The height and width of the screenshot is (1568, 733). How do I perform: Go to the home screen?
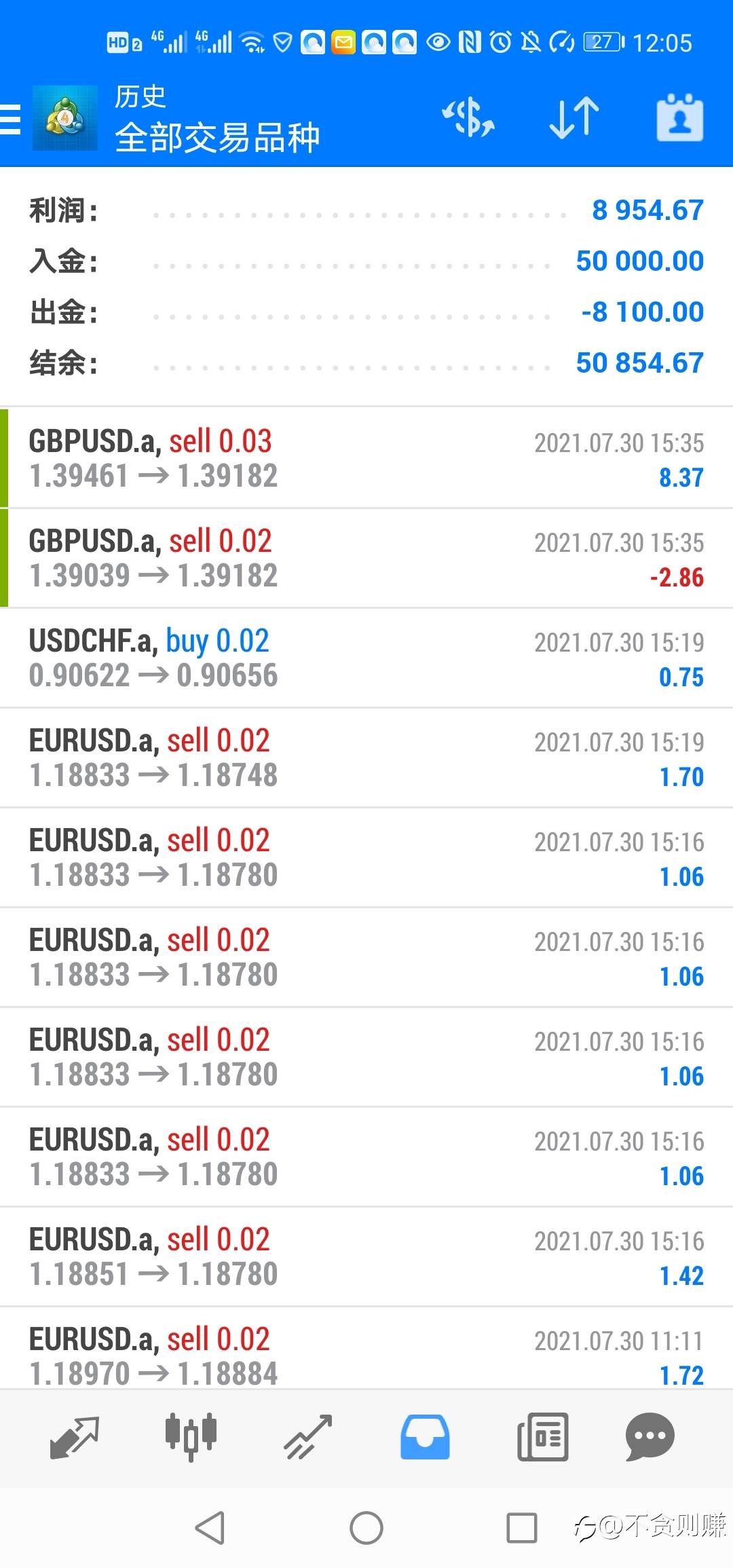click(366, 1528)
